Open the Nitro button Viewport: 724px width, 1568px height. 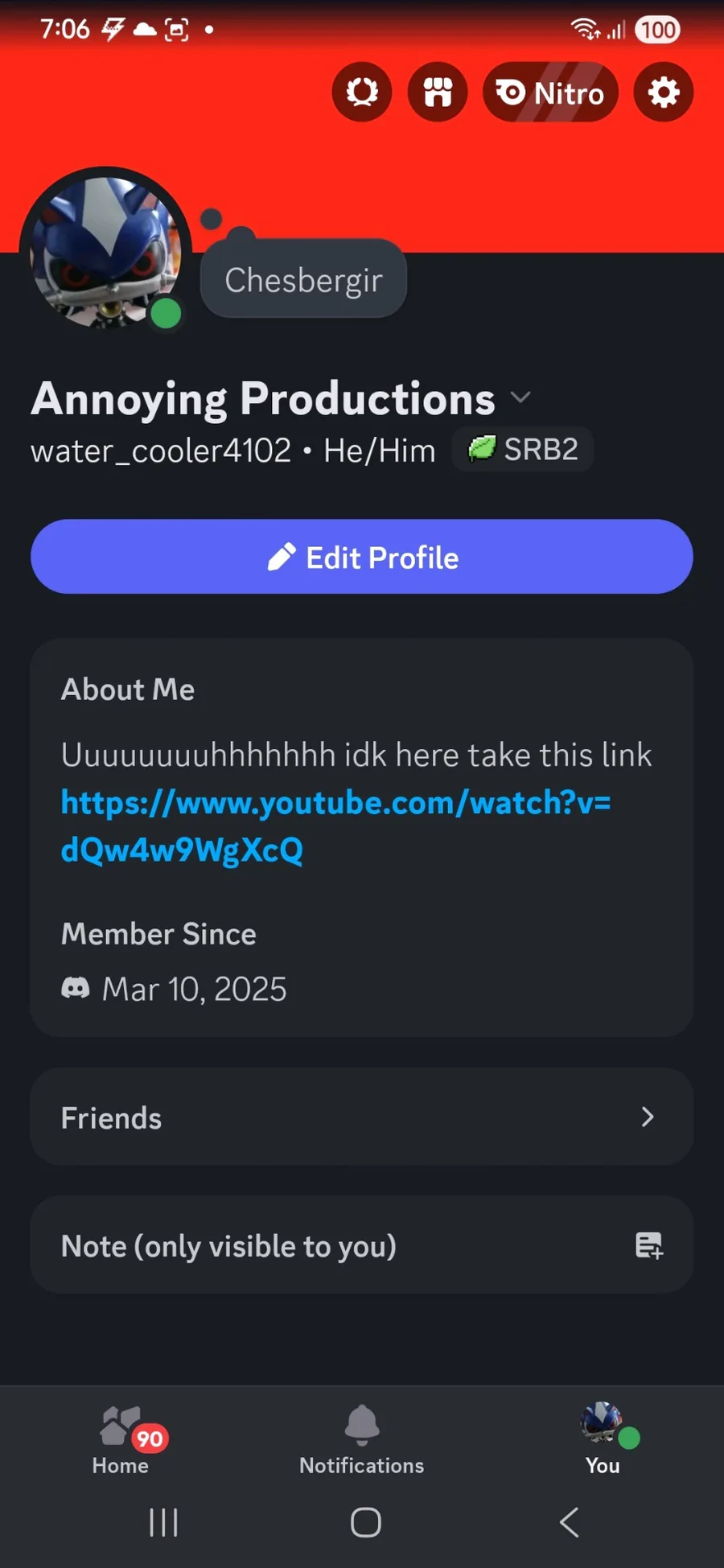550,93
